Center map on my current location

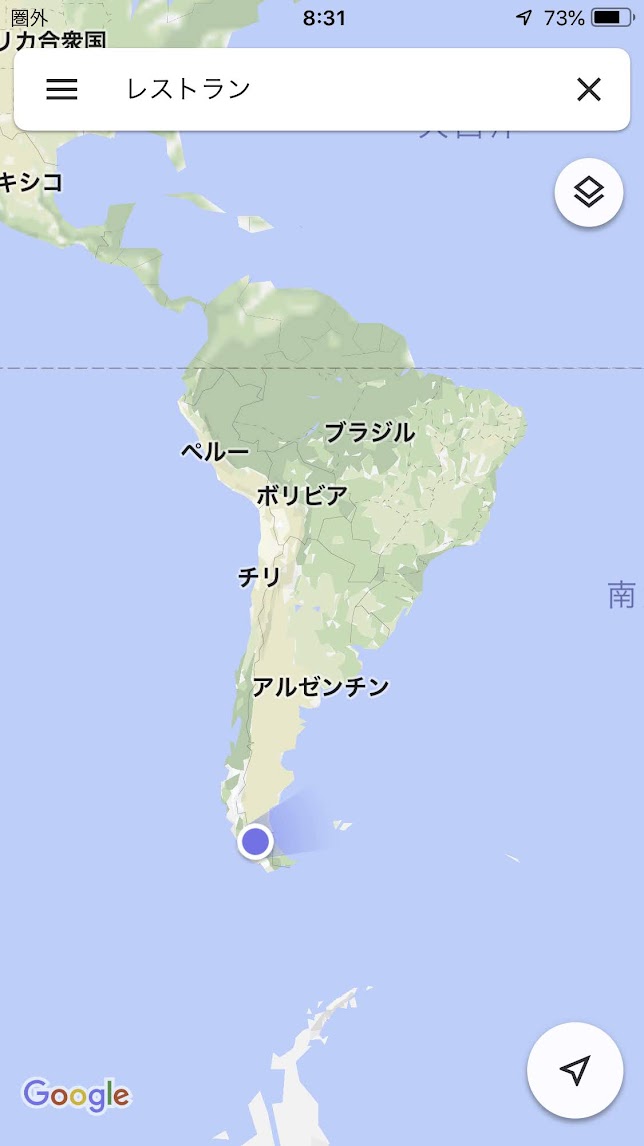(574, 1070)
